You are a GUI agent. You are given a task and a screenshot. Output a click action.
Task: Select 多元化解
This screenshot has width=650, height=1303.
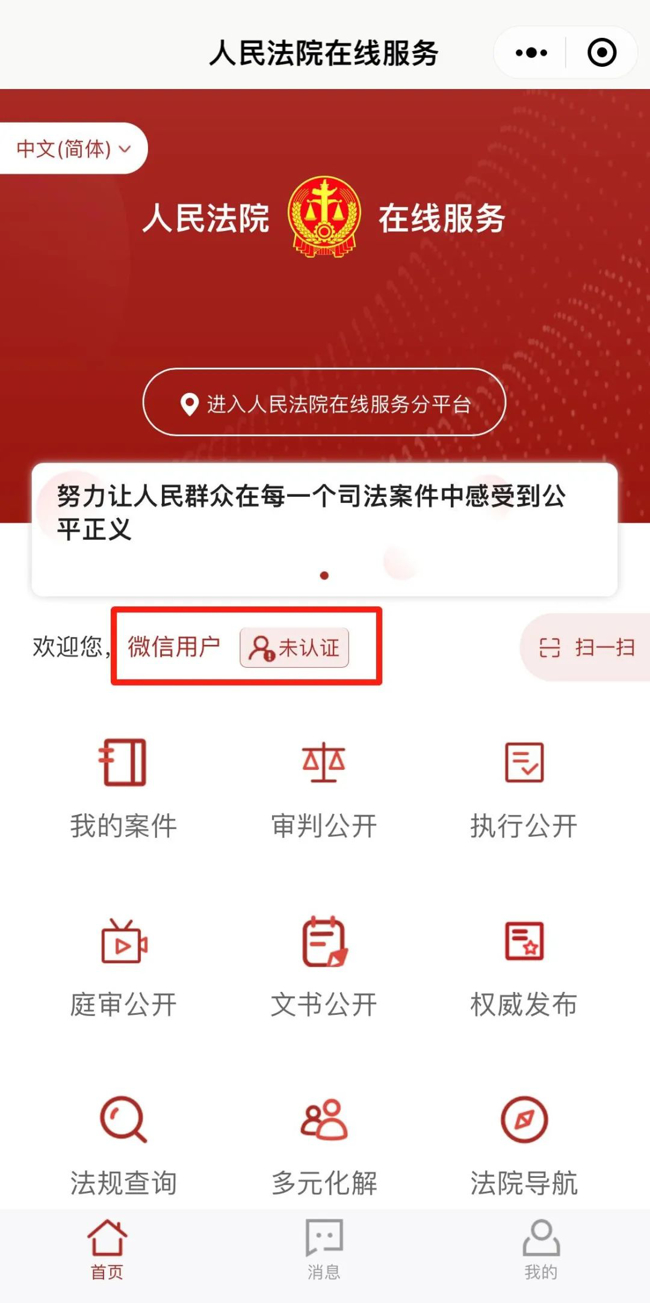point(324,1145)
